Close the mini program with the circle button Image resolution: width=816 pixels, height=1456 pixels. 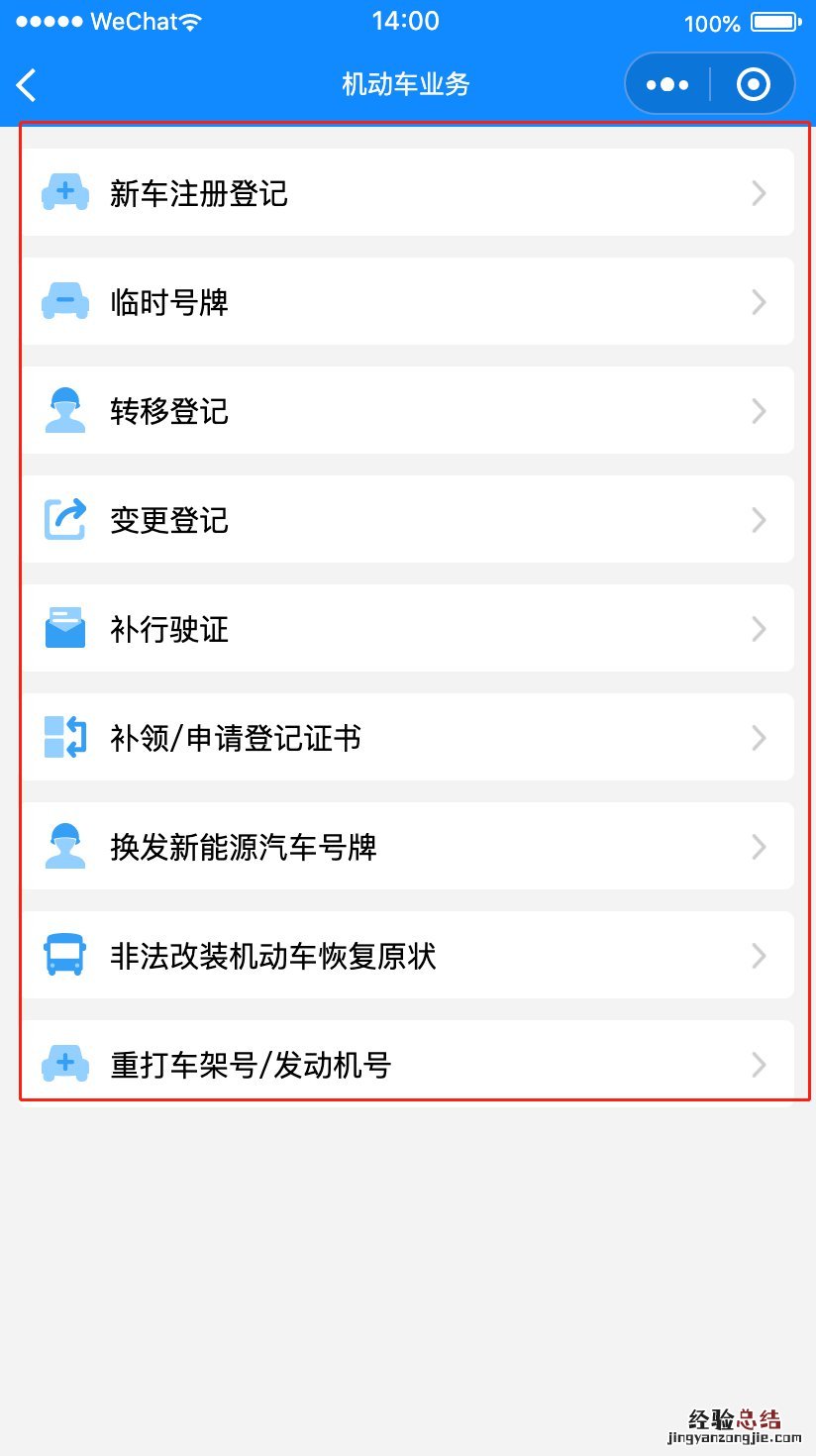tap(753, 85)
